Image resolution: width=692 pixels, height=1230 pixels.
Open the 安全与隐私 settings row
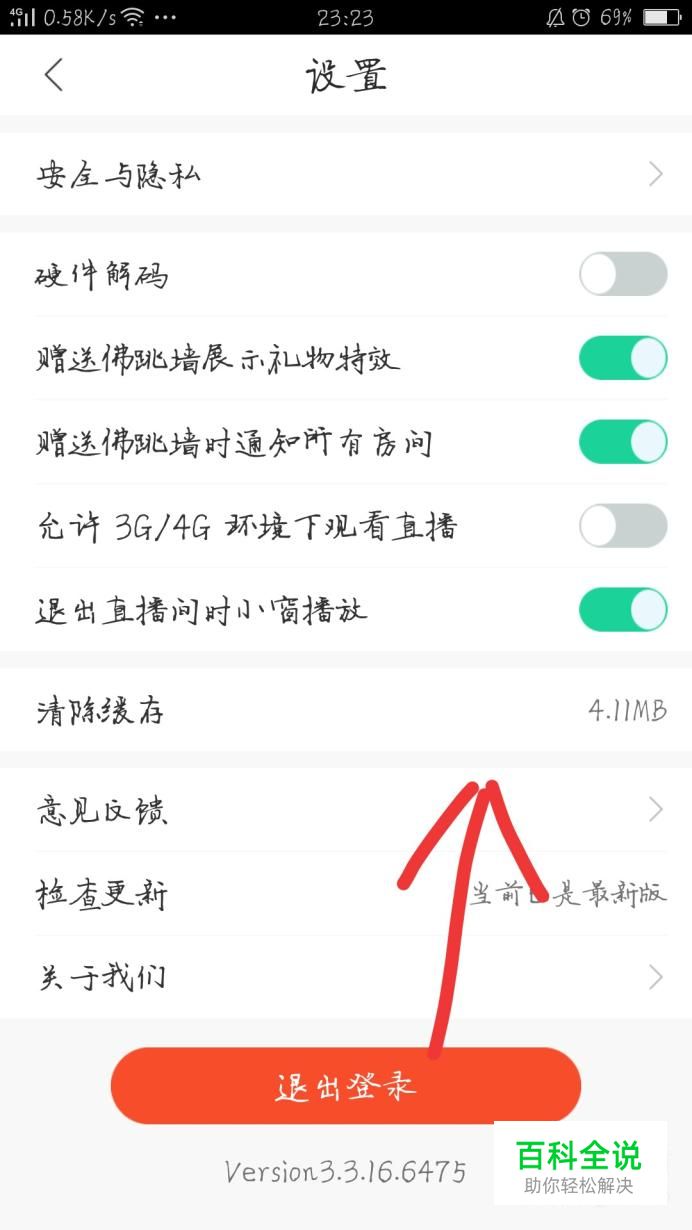point(346,174)
